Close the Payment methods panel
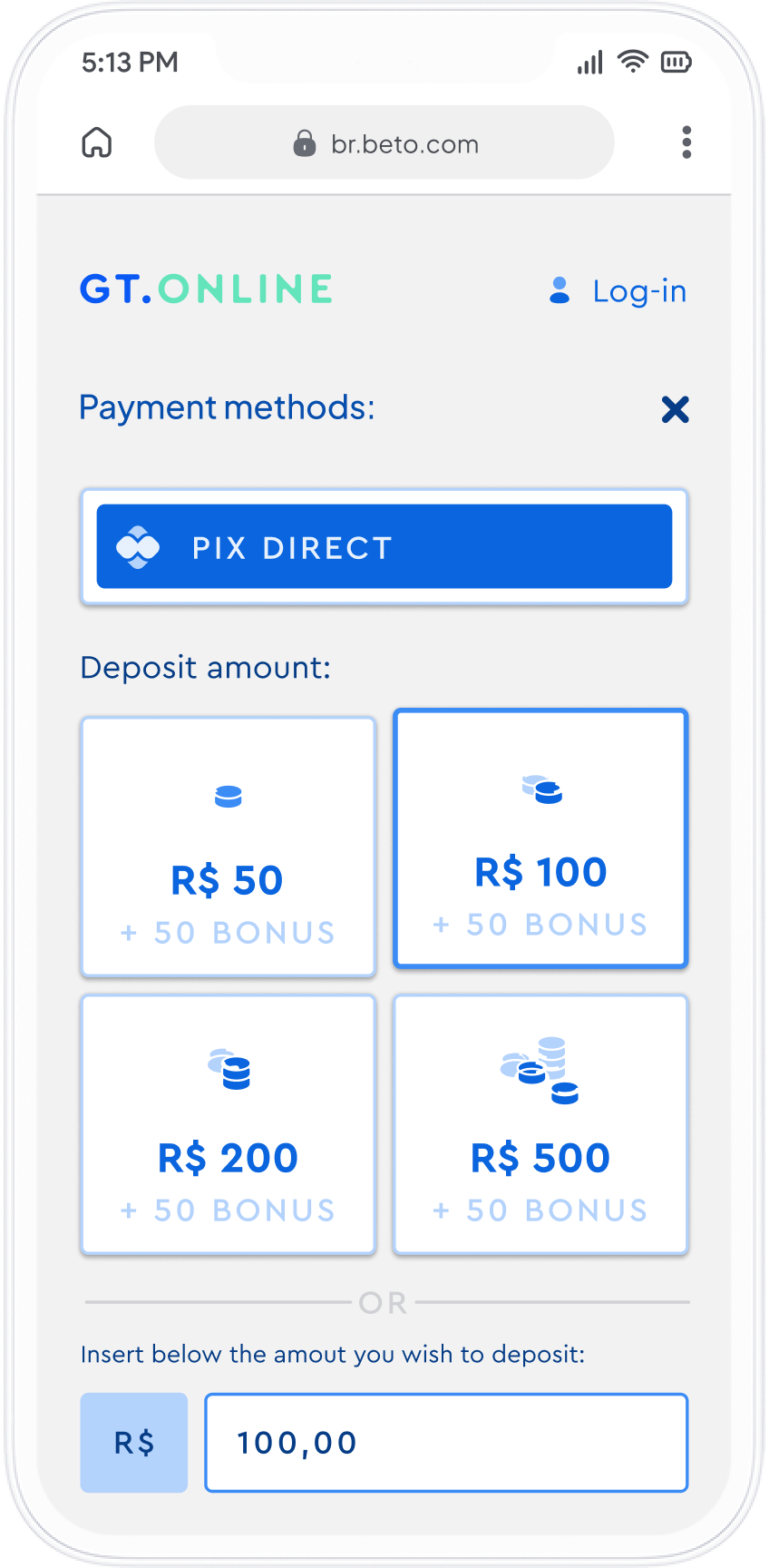The height and width of the screenshot is (1568, 769). coord(675,409)
